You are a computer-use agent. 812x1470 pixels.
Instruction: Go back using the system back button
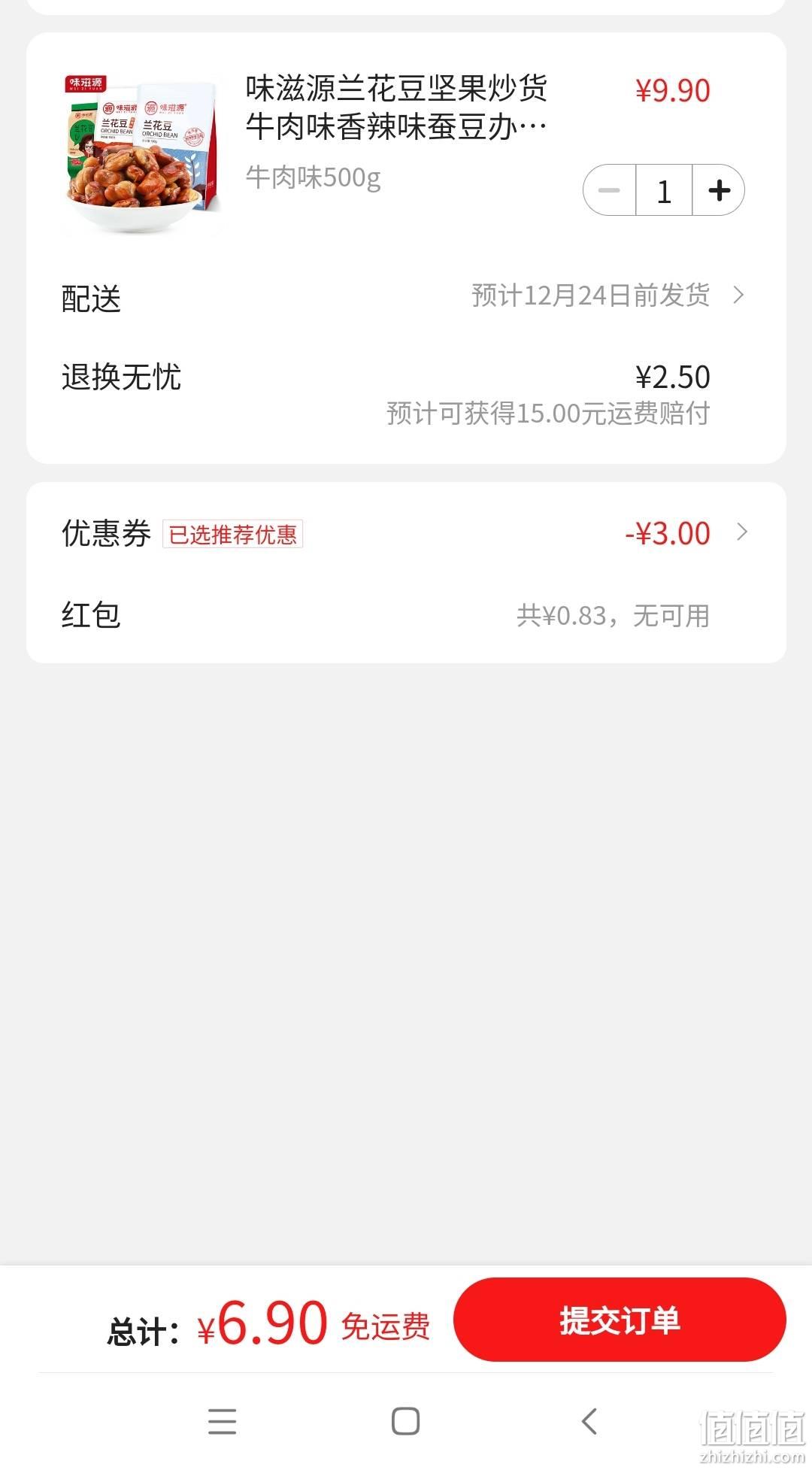tap(589, 1421)
